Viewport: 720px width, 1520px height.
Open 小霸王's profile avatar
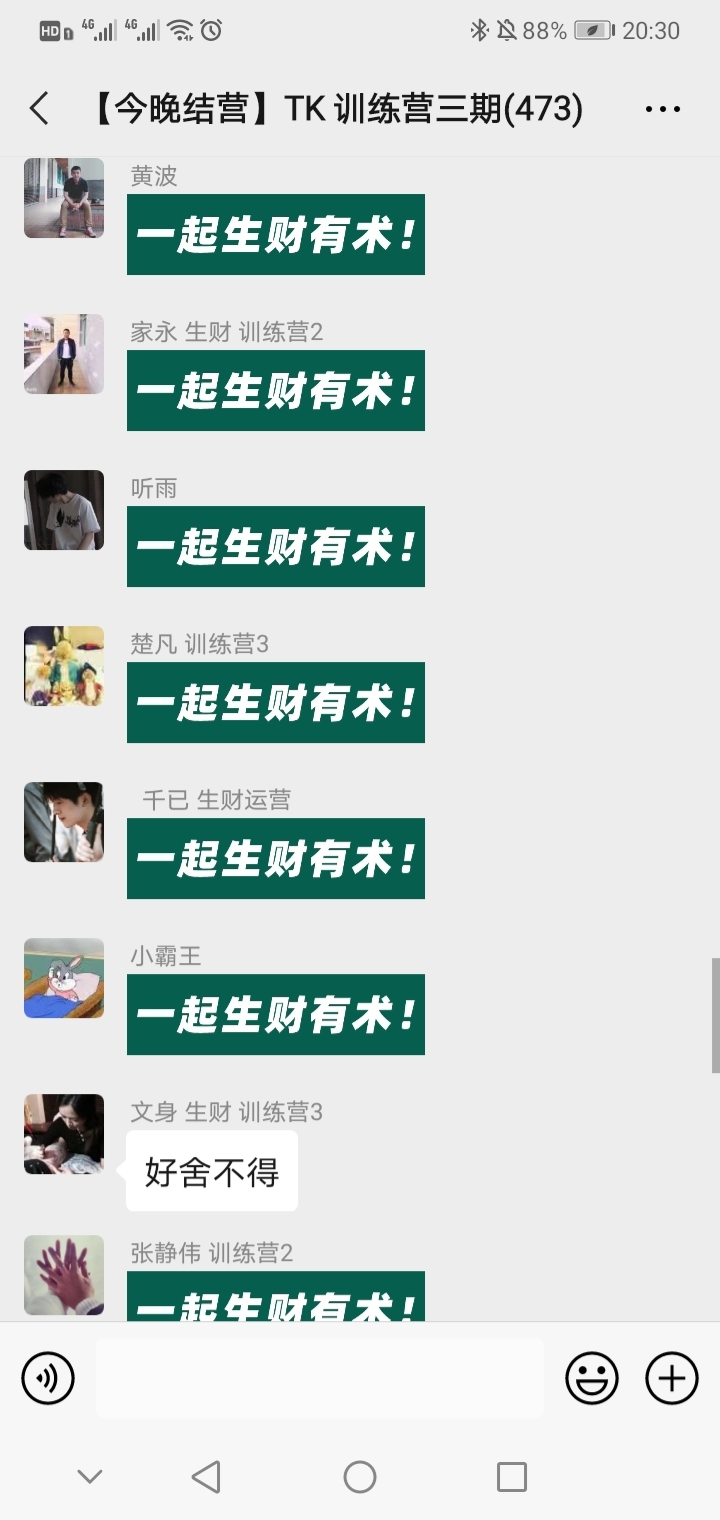coord(64,978)
